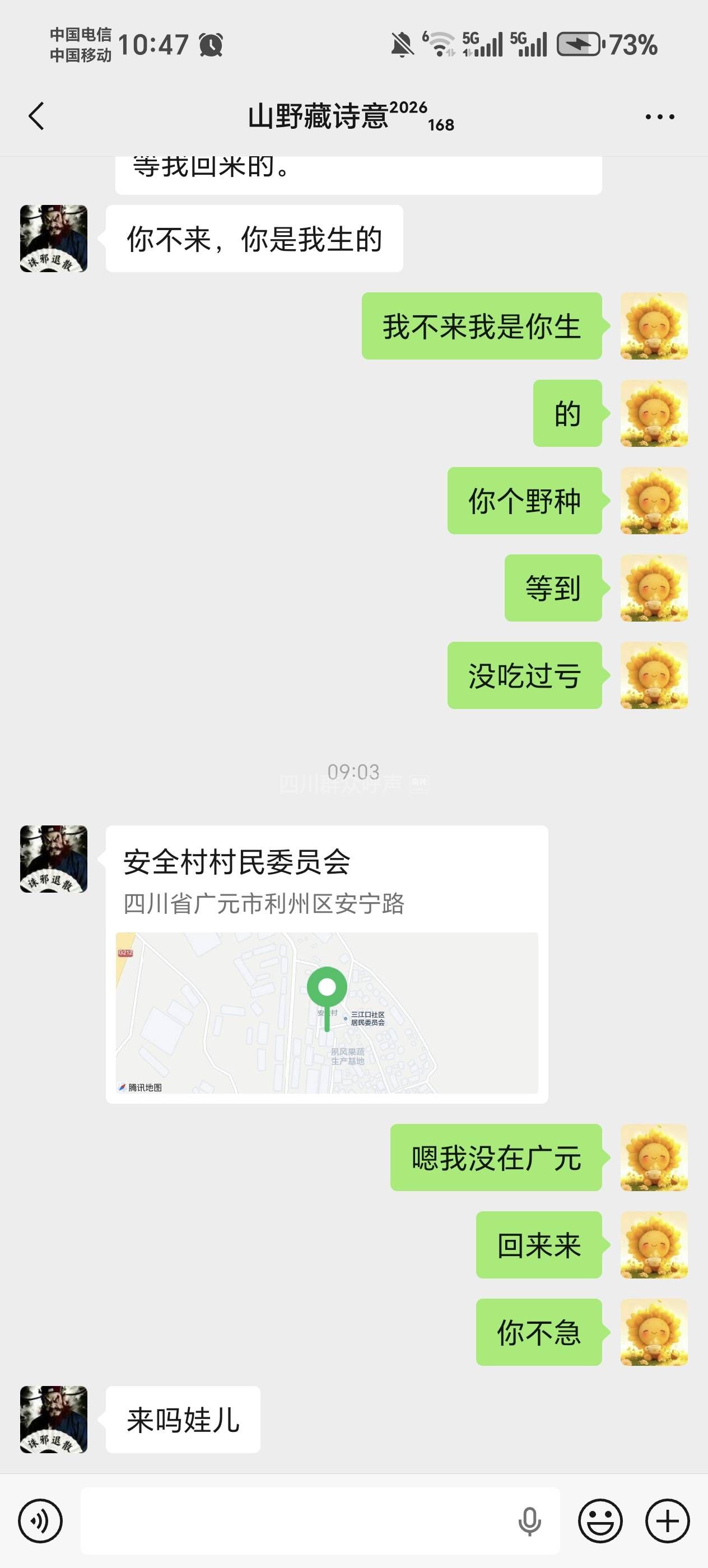This screenshot has height=1568, width=708.
Task: Open the chat overflow menu
Action: (x=660, y=116)
